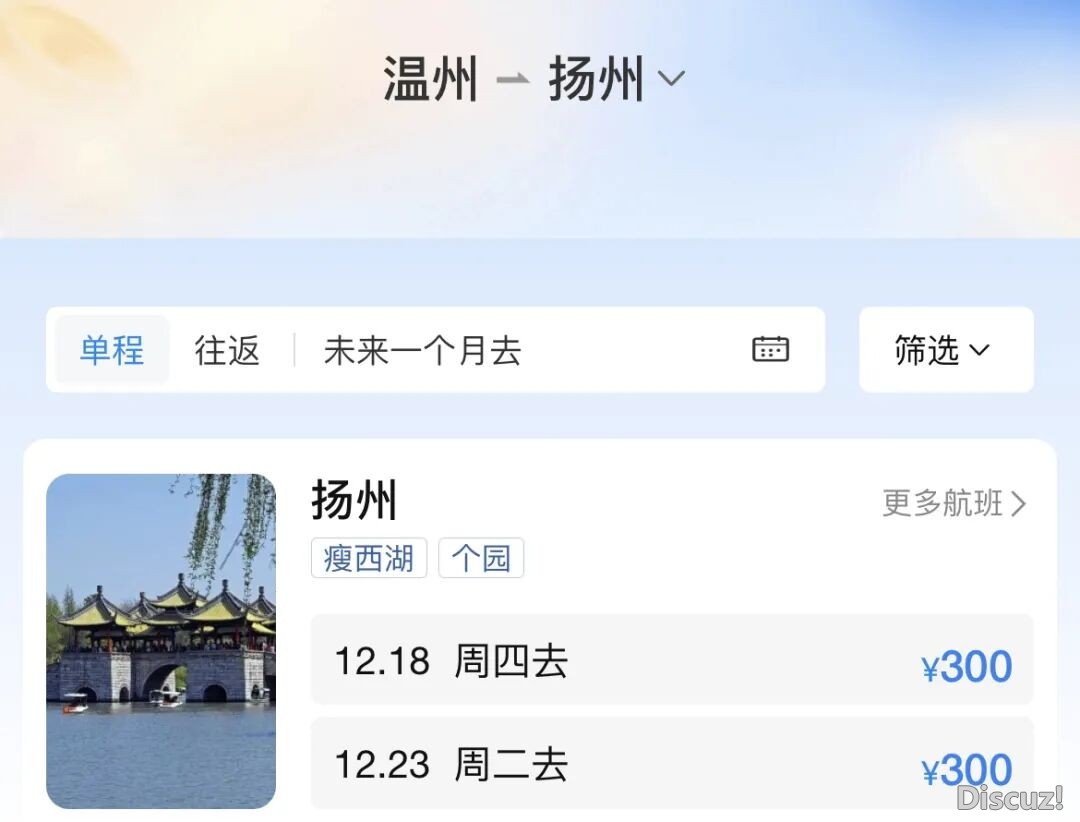Open the calendar date picker icon
This screenshot has height=822, width=1080.
770,349
